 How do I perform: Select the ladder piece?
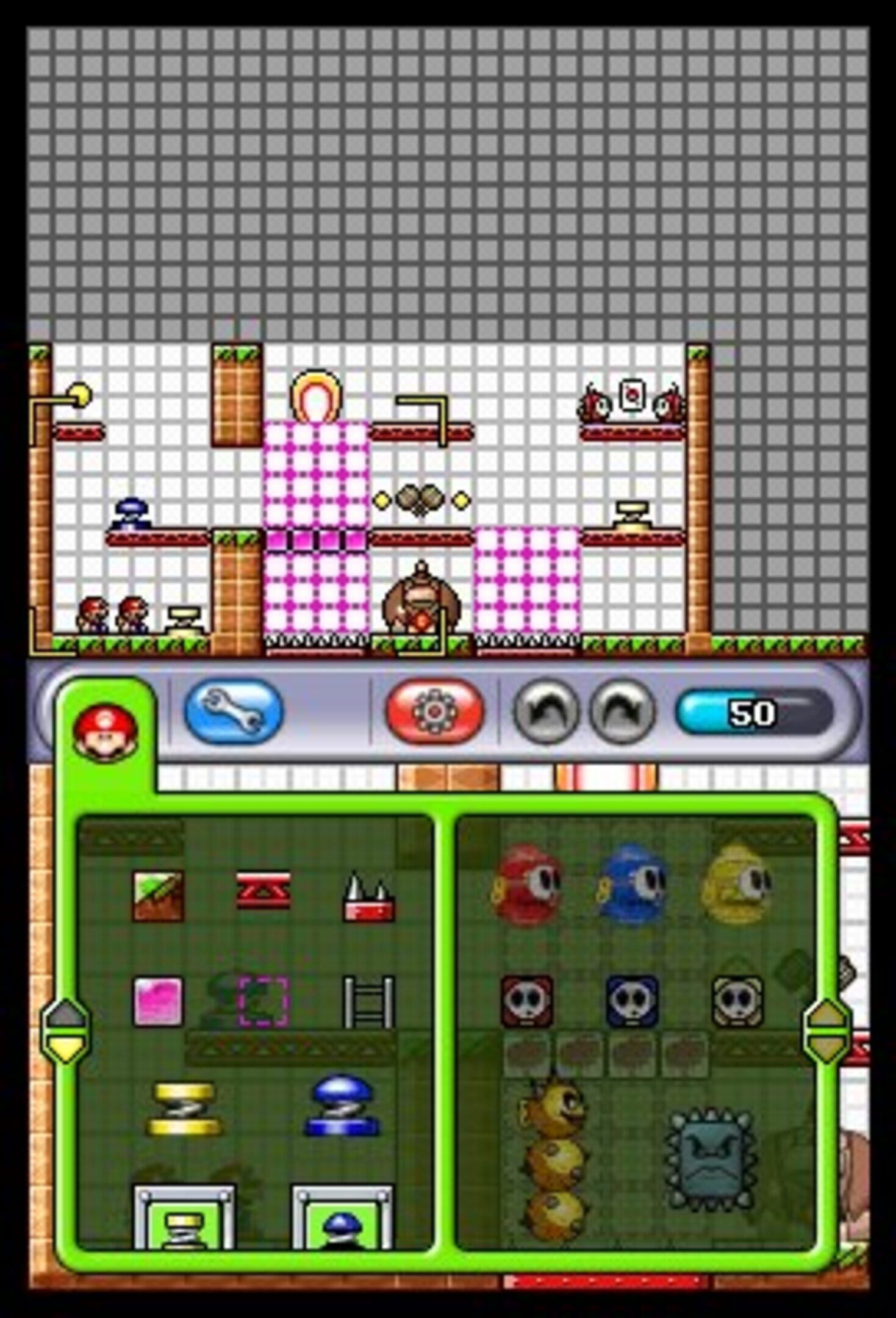[368, 1001]
